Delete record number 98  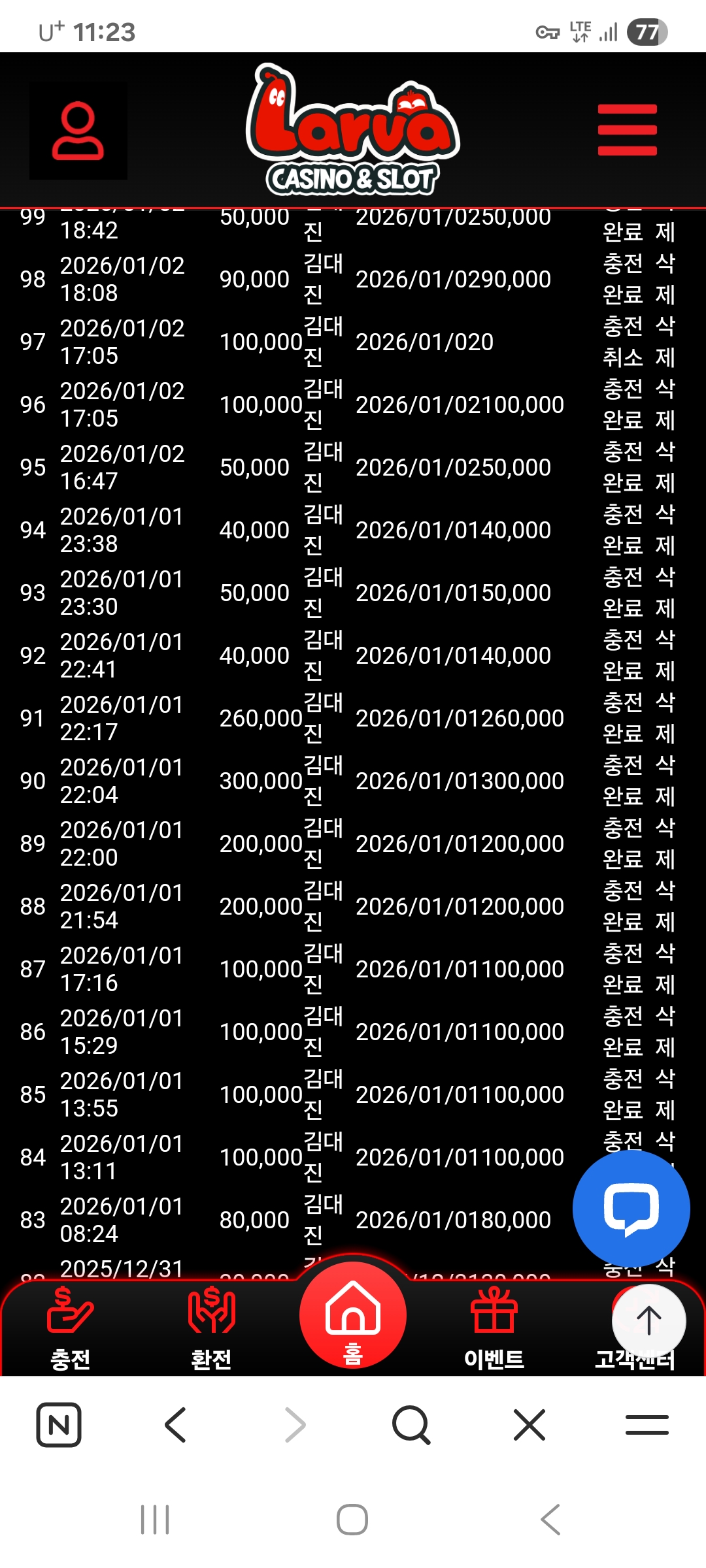tap(665, 279)
